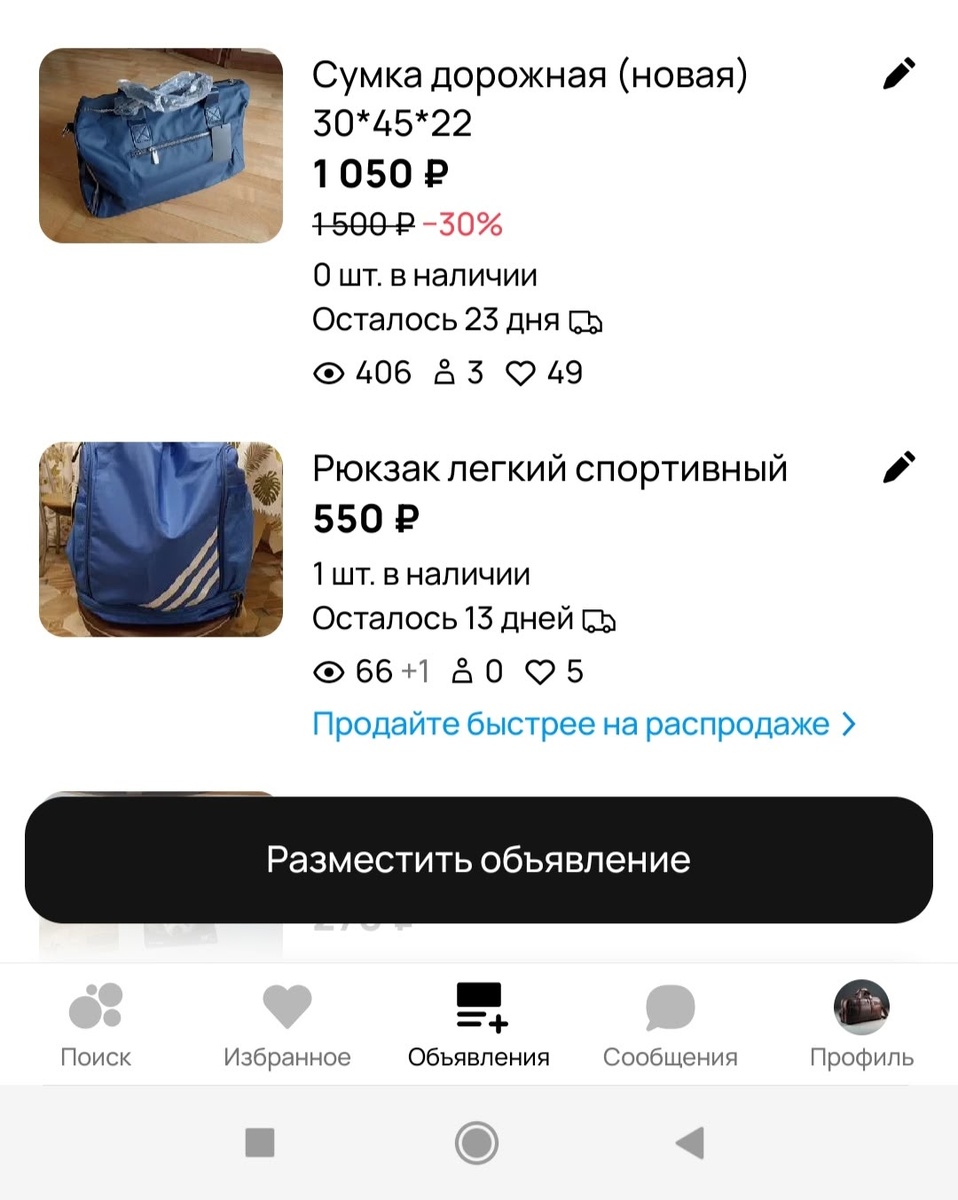This screenshot has height=1200, width=958.
Task: Select the Объявления tab
Action: tap(478, 1024)
